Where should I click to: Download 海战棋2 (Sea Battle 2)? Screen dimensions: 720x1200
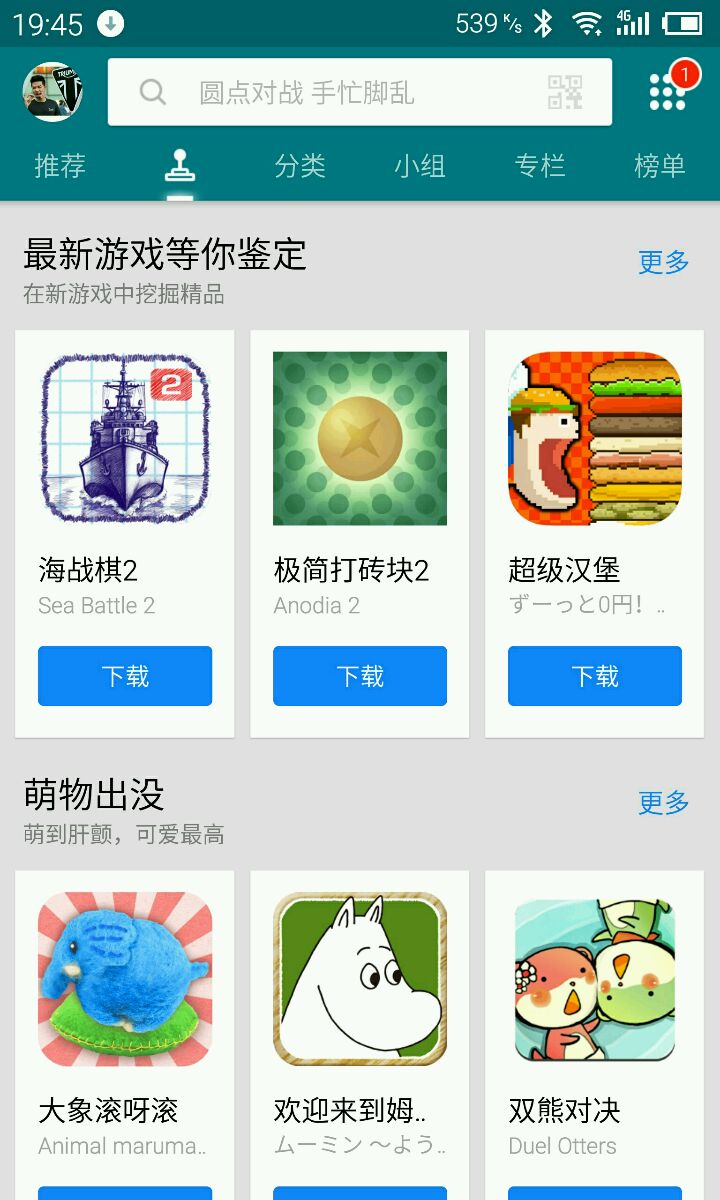(125, 676)
